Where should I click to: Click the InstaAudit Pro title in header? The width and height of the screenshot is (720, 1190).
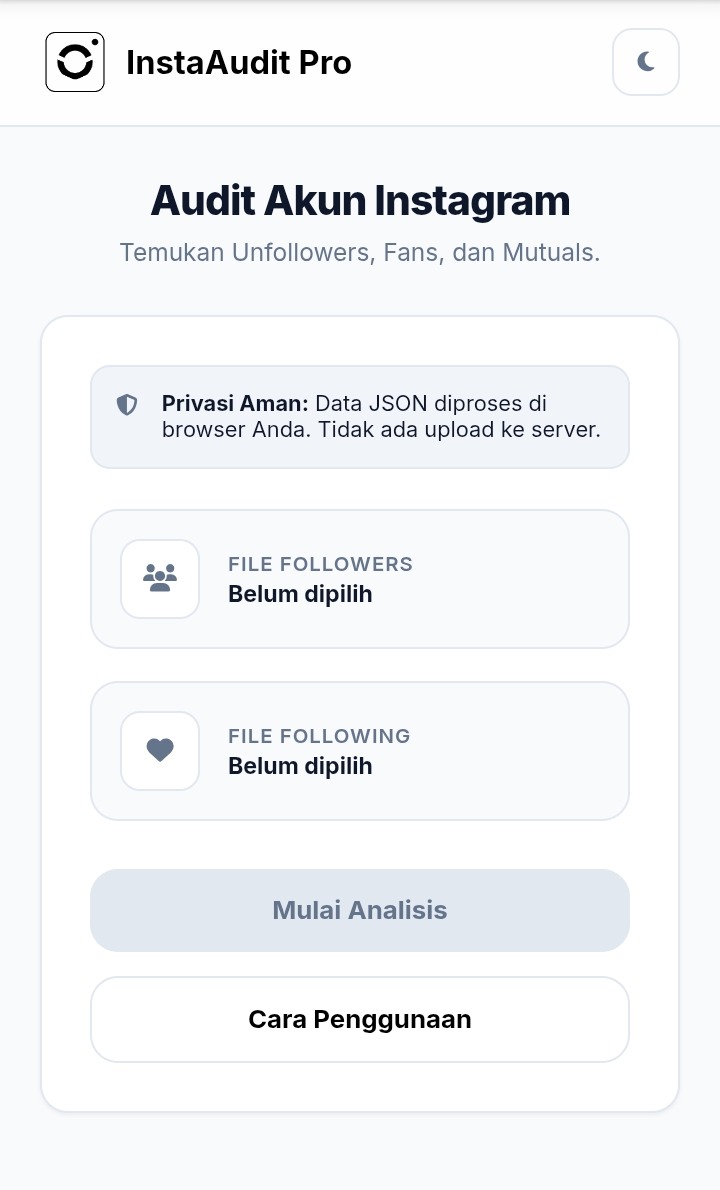click(239, 61)
